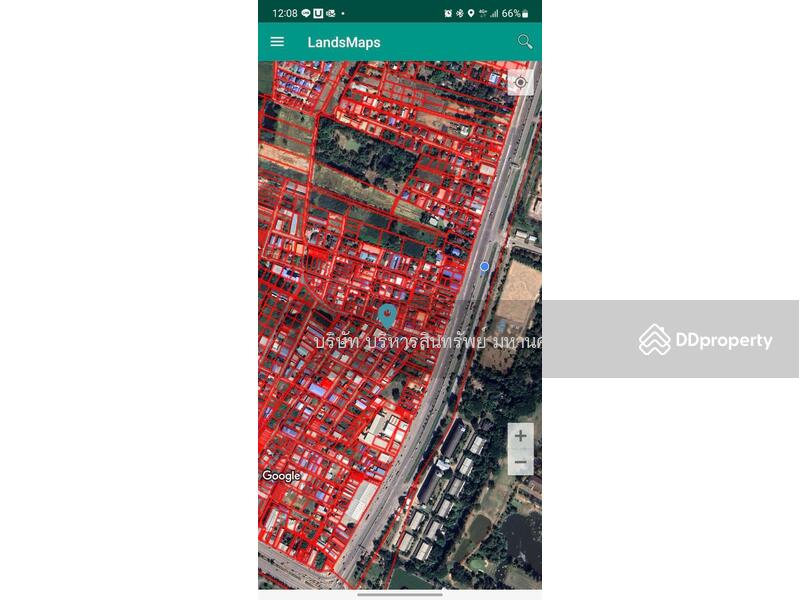
Task: Center map on my location
Action: (x=520, y=82)
